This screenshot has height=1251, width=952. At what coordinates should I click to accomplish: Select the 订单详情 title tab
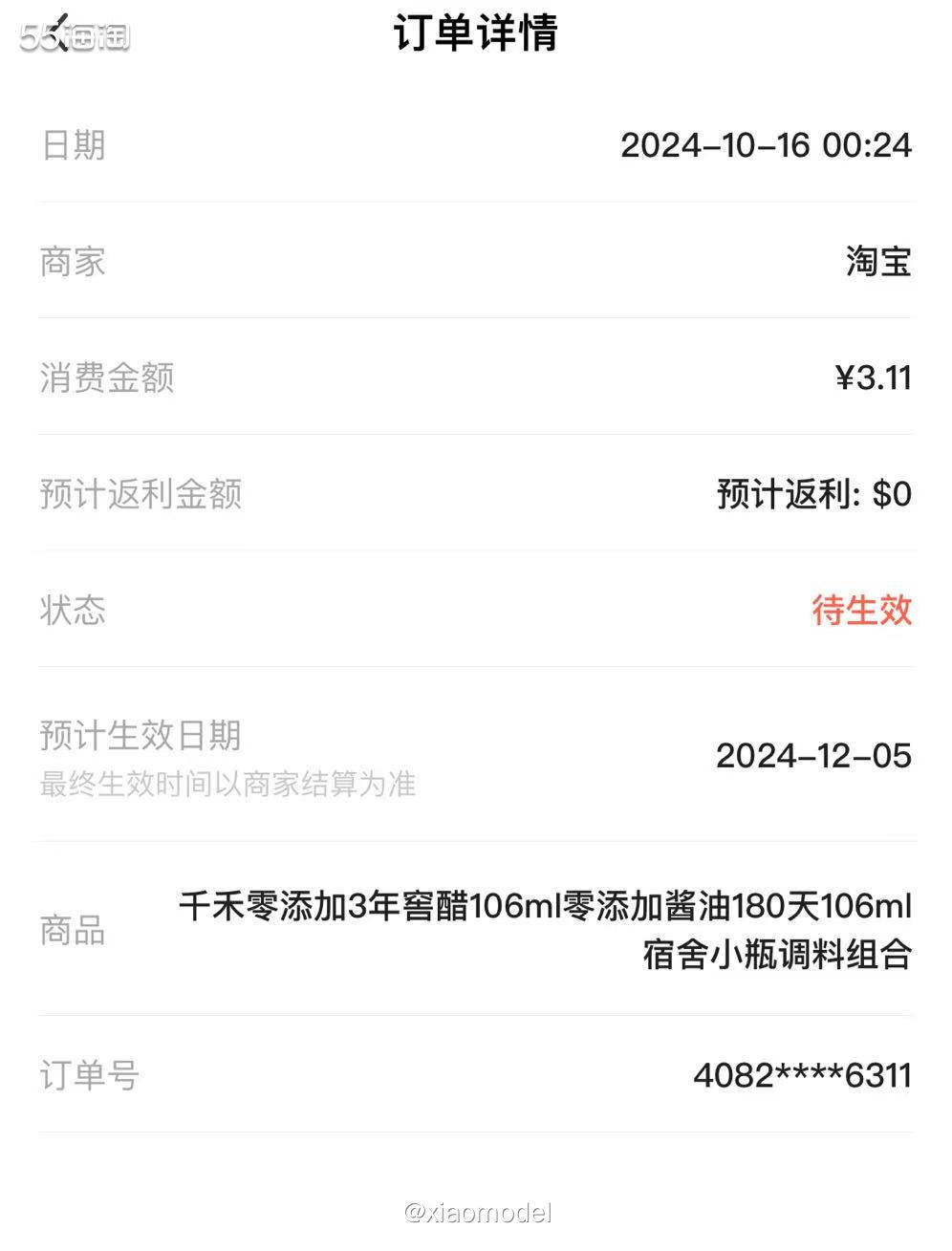(x=475, y=33)
